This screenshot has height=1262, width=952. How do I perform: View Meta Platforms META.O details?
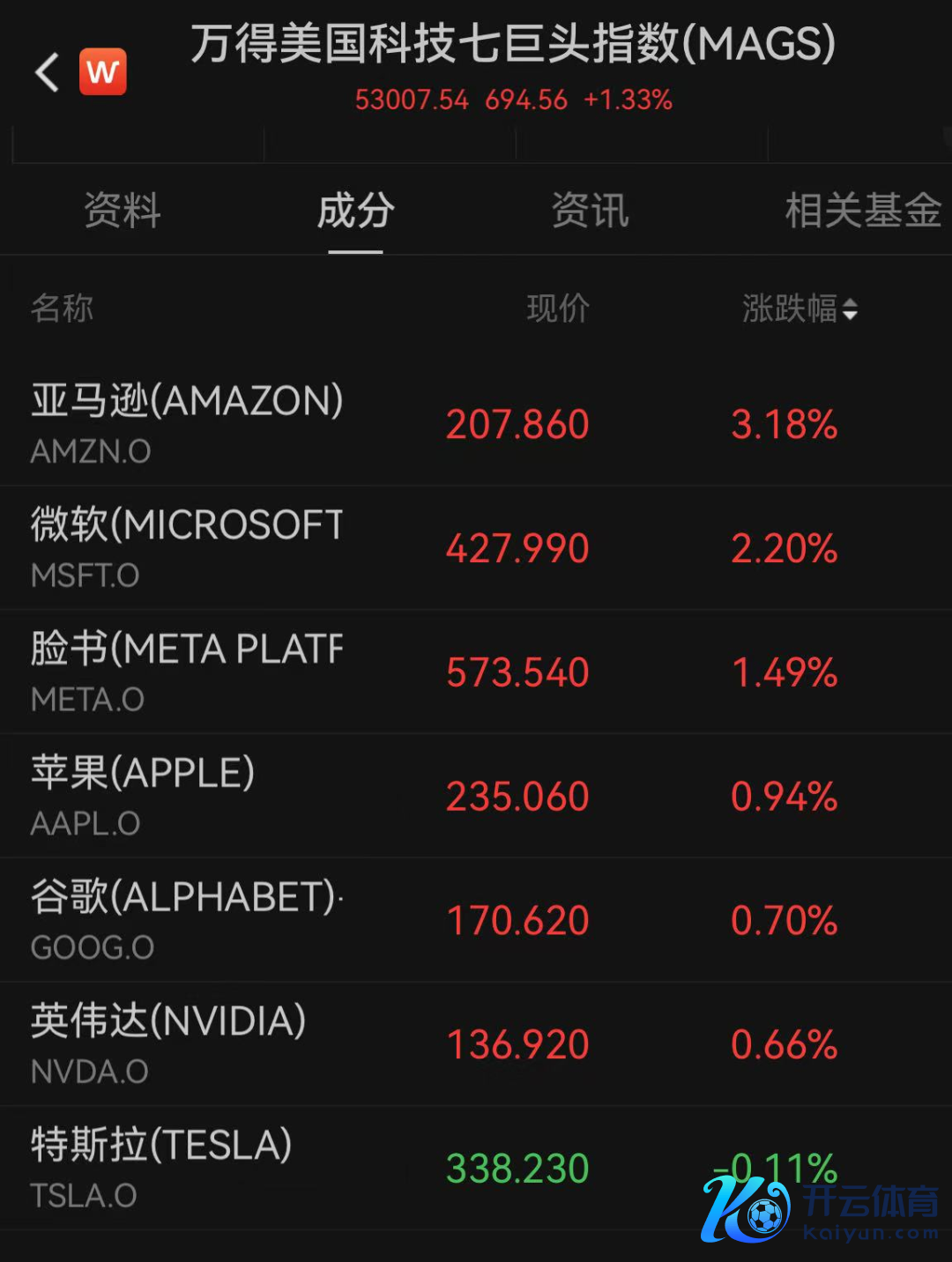187,672
